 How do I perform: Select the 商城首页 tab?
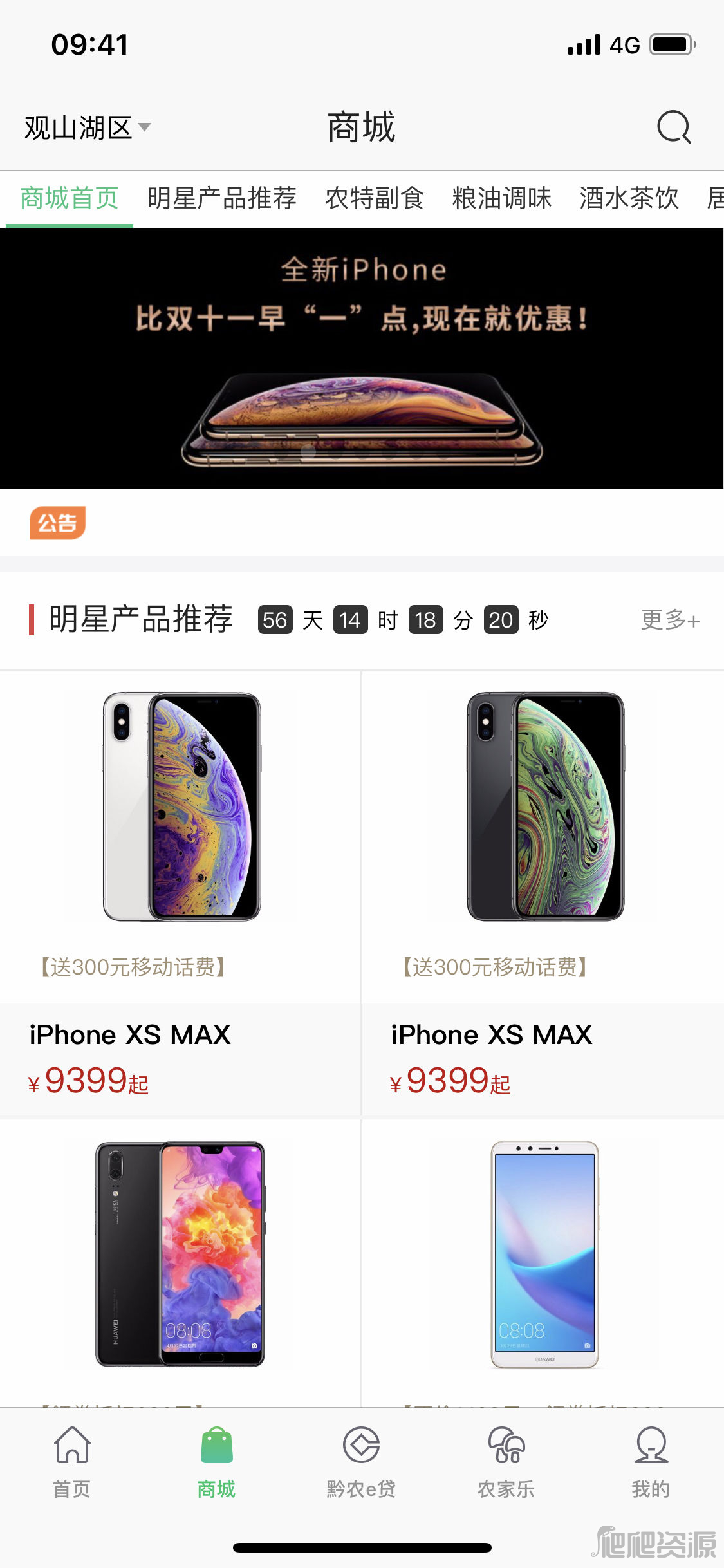click(x=70, y=198)
